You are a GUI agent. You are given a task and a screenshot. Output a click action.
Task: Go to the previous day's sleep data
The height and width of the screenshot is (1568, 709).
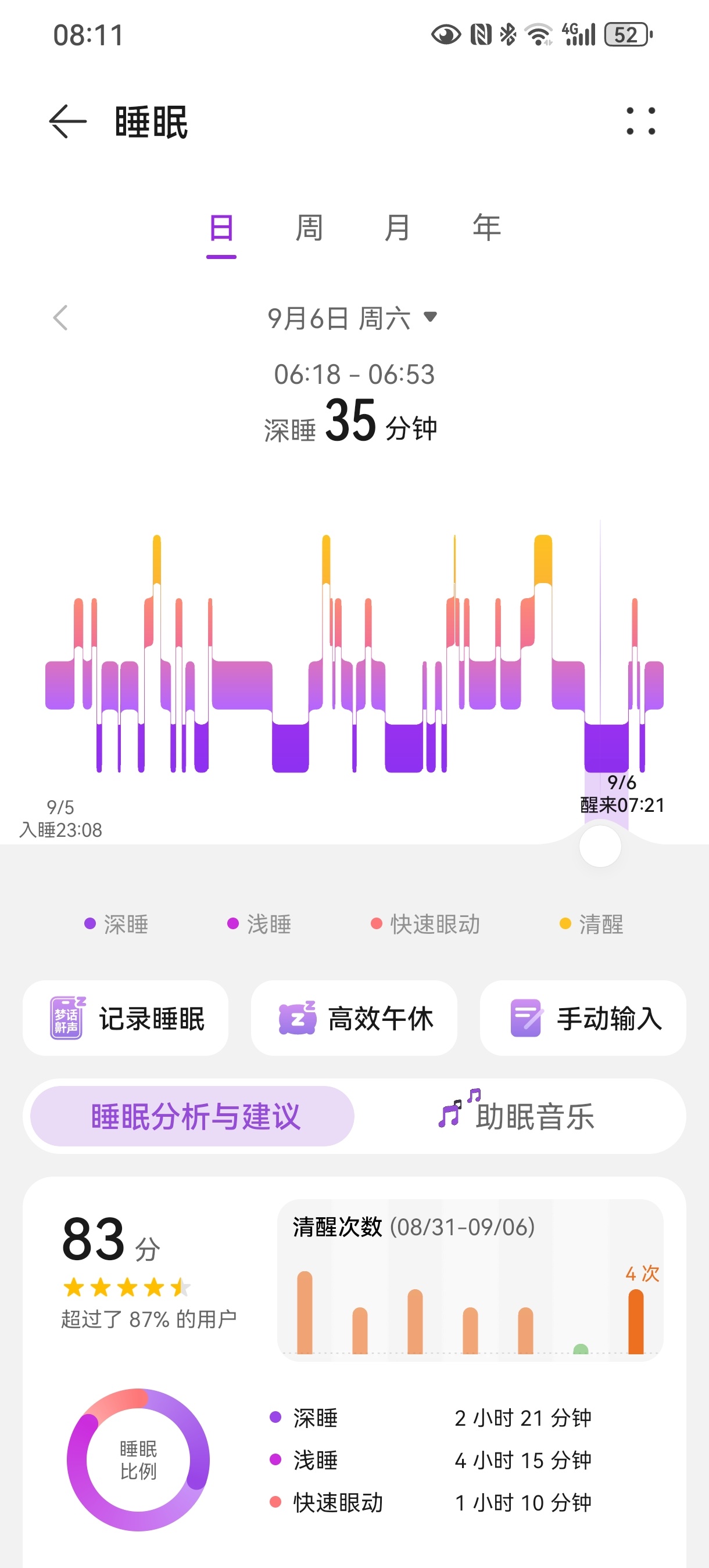(60, 318)
